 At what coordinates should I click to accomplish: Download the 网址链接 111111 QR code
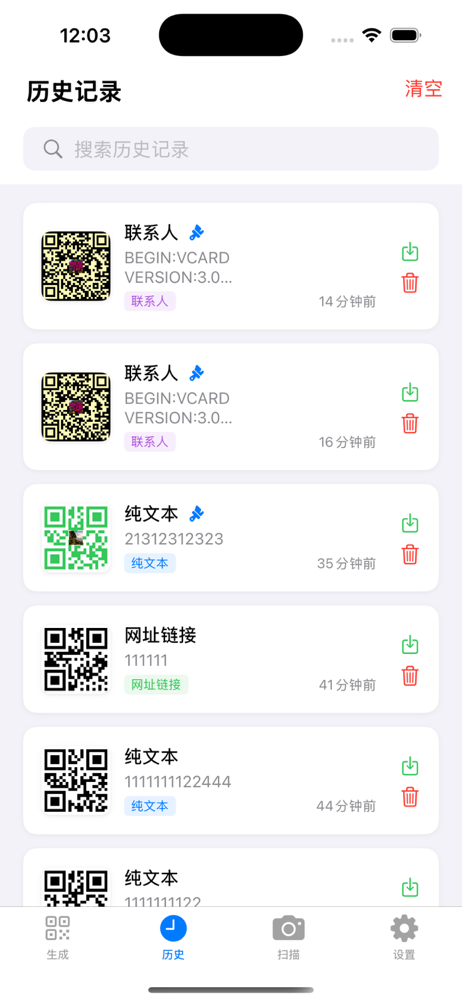click(x=410, y=645)
